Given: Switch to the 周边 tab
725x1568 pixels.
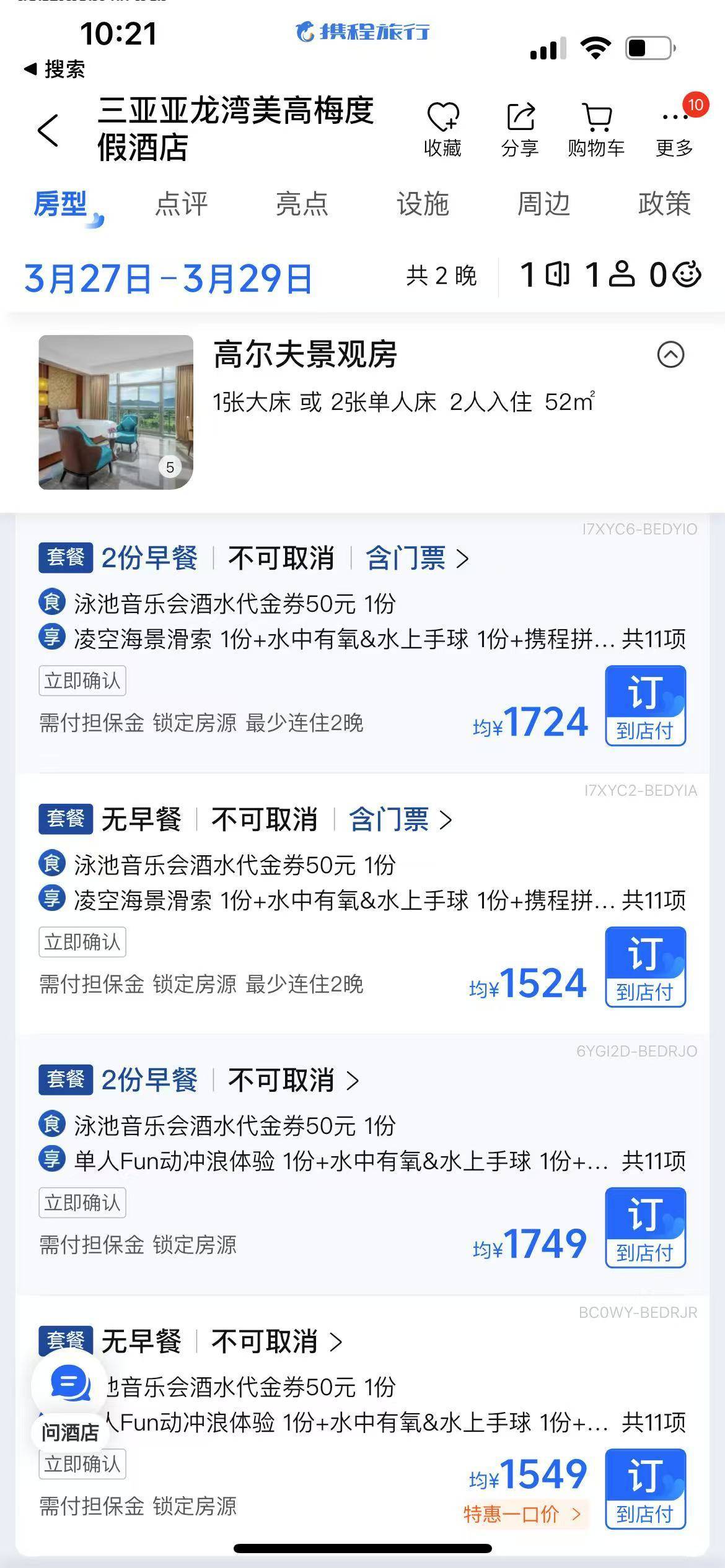Looking at the screenshot, I should pyautogui.click(x=543, y=204).
